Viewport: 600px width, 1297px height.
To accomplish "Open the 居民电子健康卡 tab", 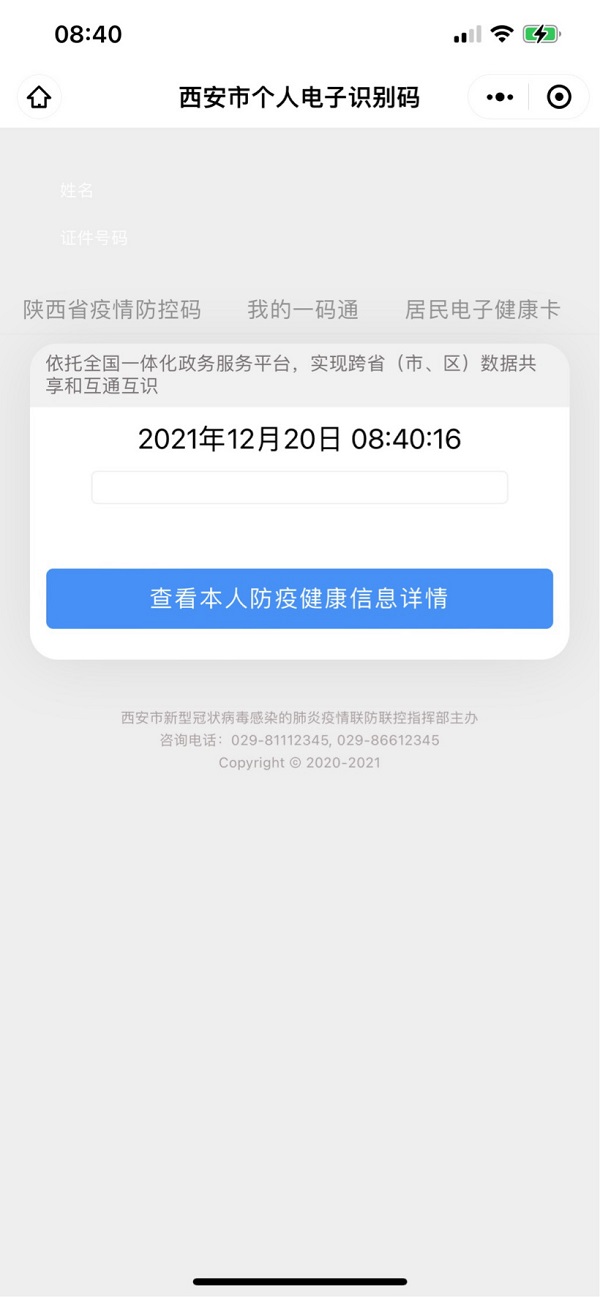I will 482,310.
